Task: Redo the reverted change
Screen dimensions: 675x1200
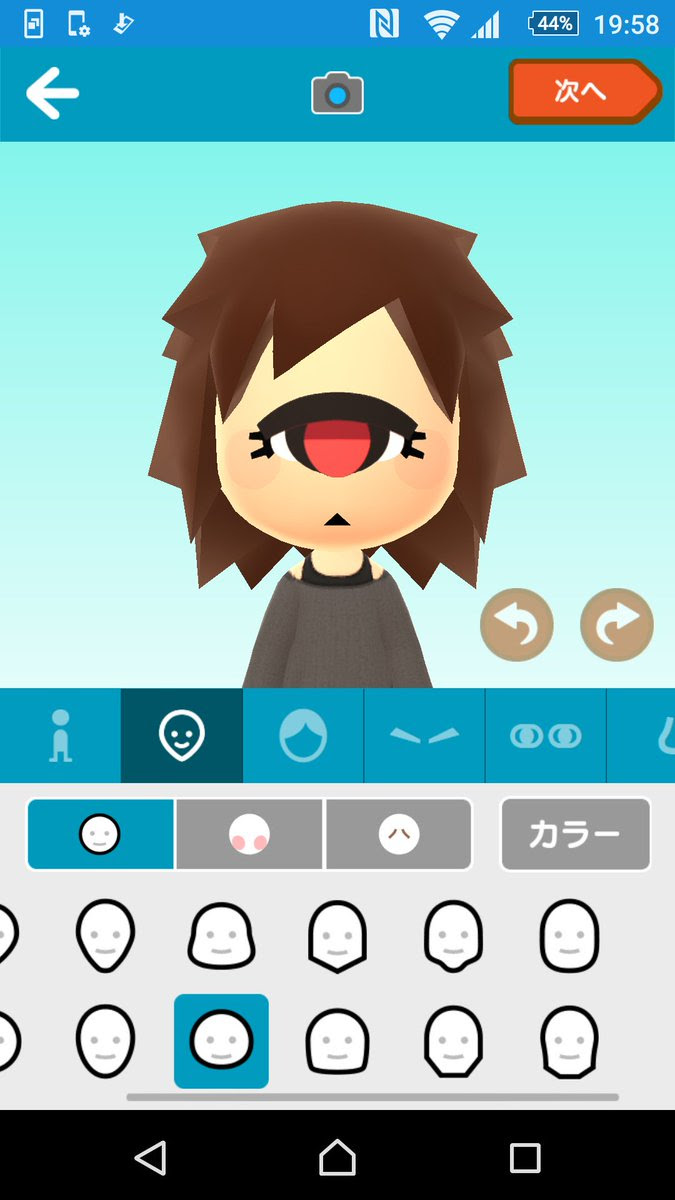Action: click(616, 625)
